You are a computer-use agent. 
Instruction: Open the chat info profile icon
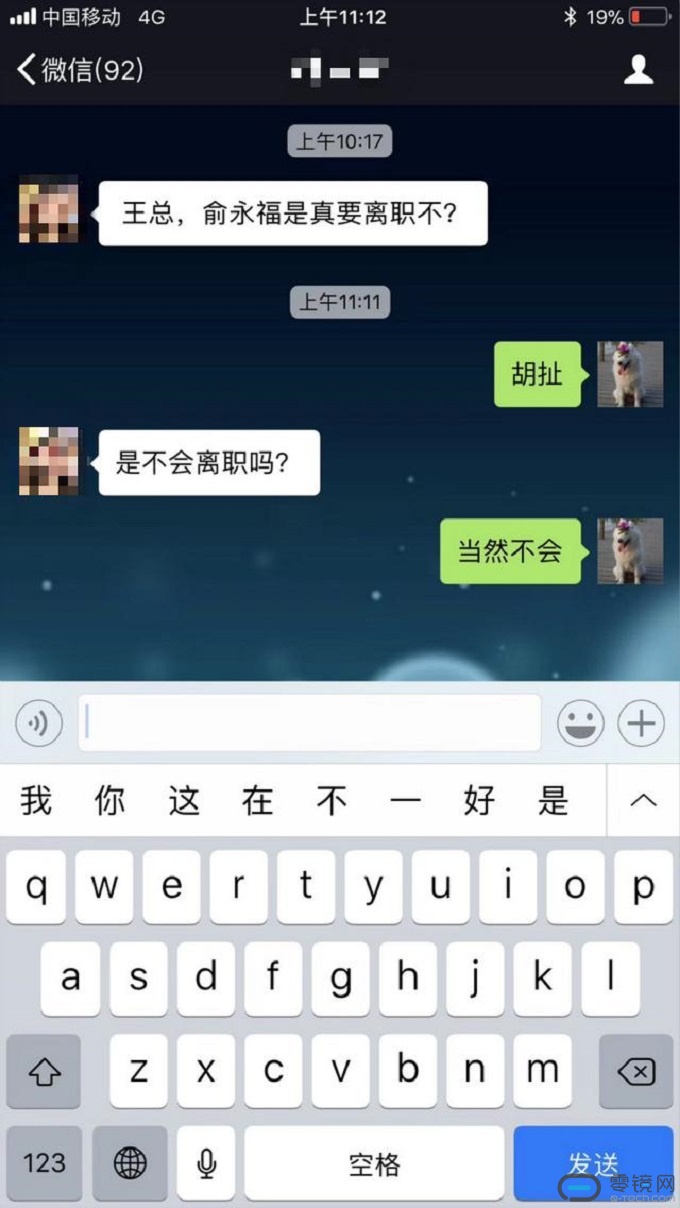pyautogui.click(x=638, y=69)
